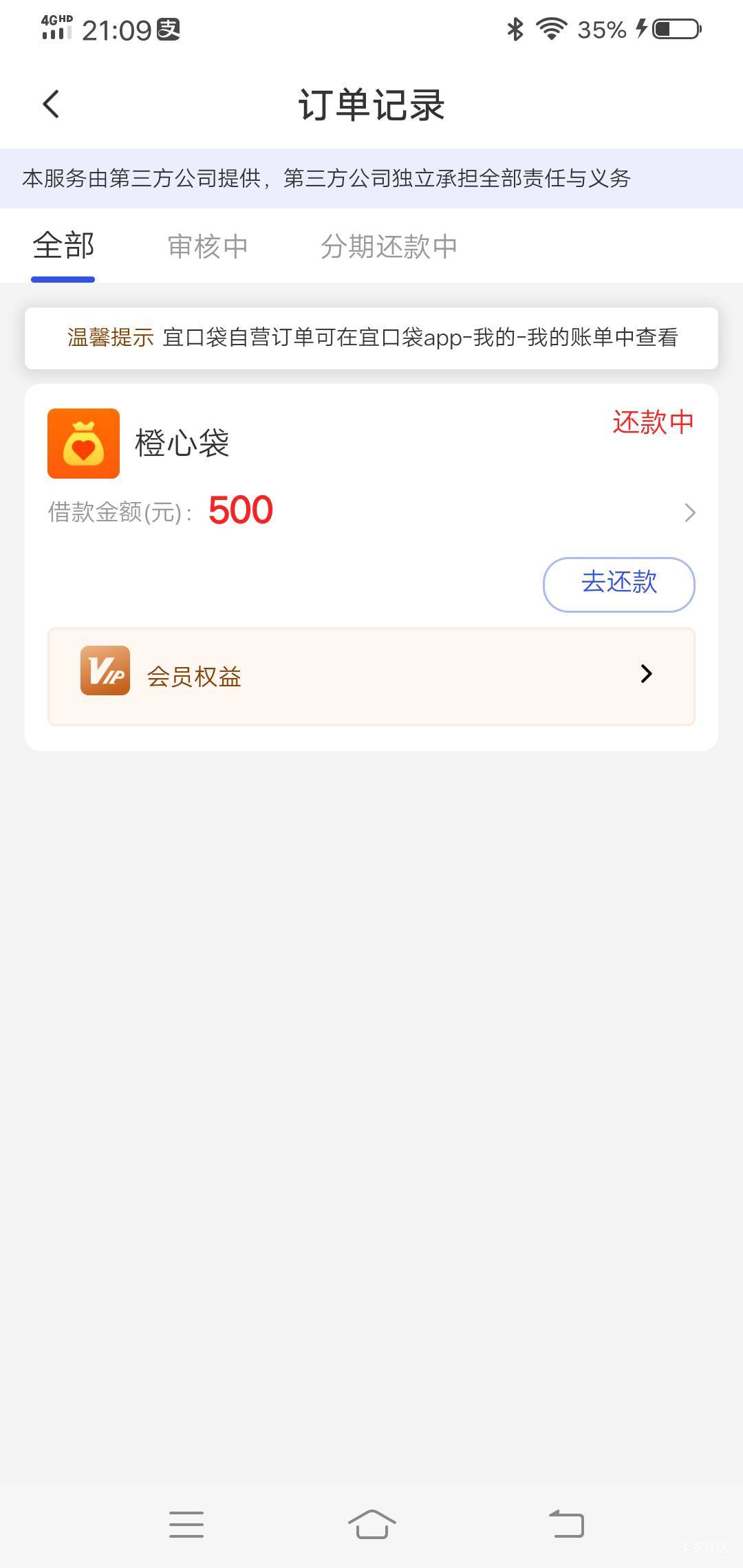
Task: Tap the 去还款 button
Action: click(618, 583)
